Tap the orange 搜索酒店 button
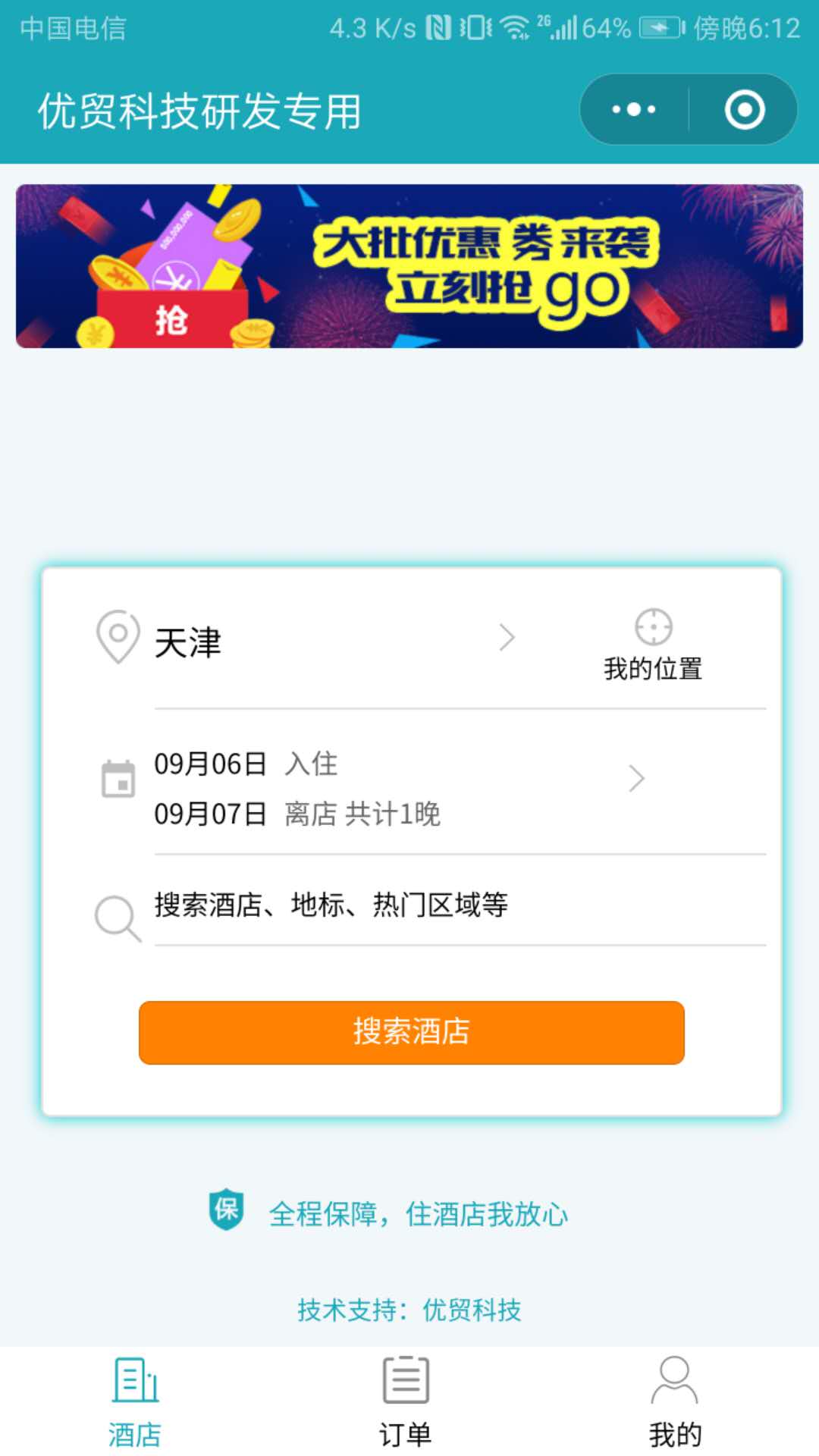Viewport: 819px width, 1456px height. [x=411, y=1032]
